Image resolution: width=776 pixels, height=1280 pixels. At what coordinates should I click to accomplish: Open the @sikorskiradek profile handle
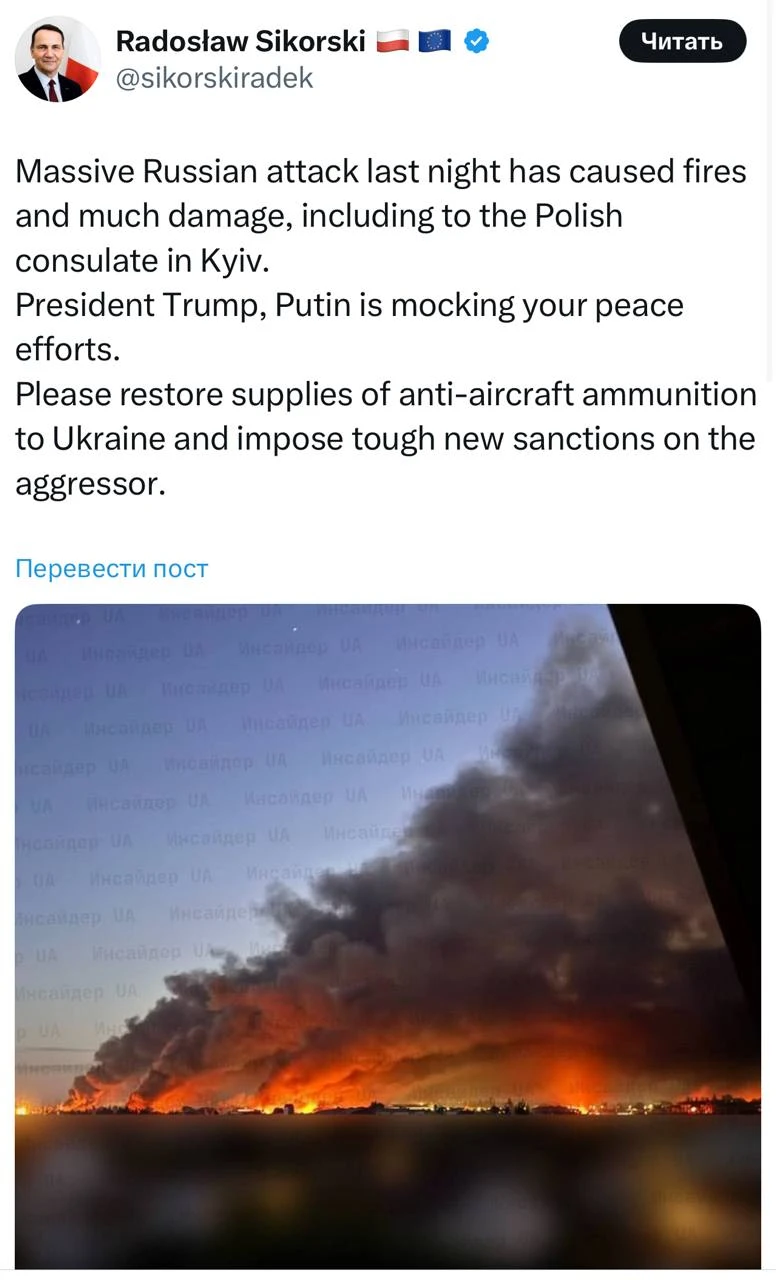click(x=214, y=79)
